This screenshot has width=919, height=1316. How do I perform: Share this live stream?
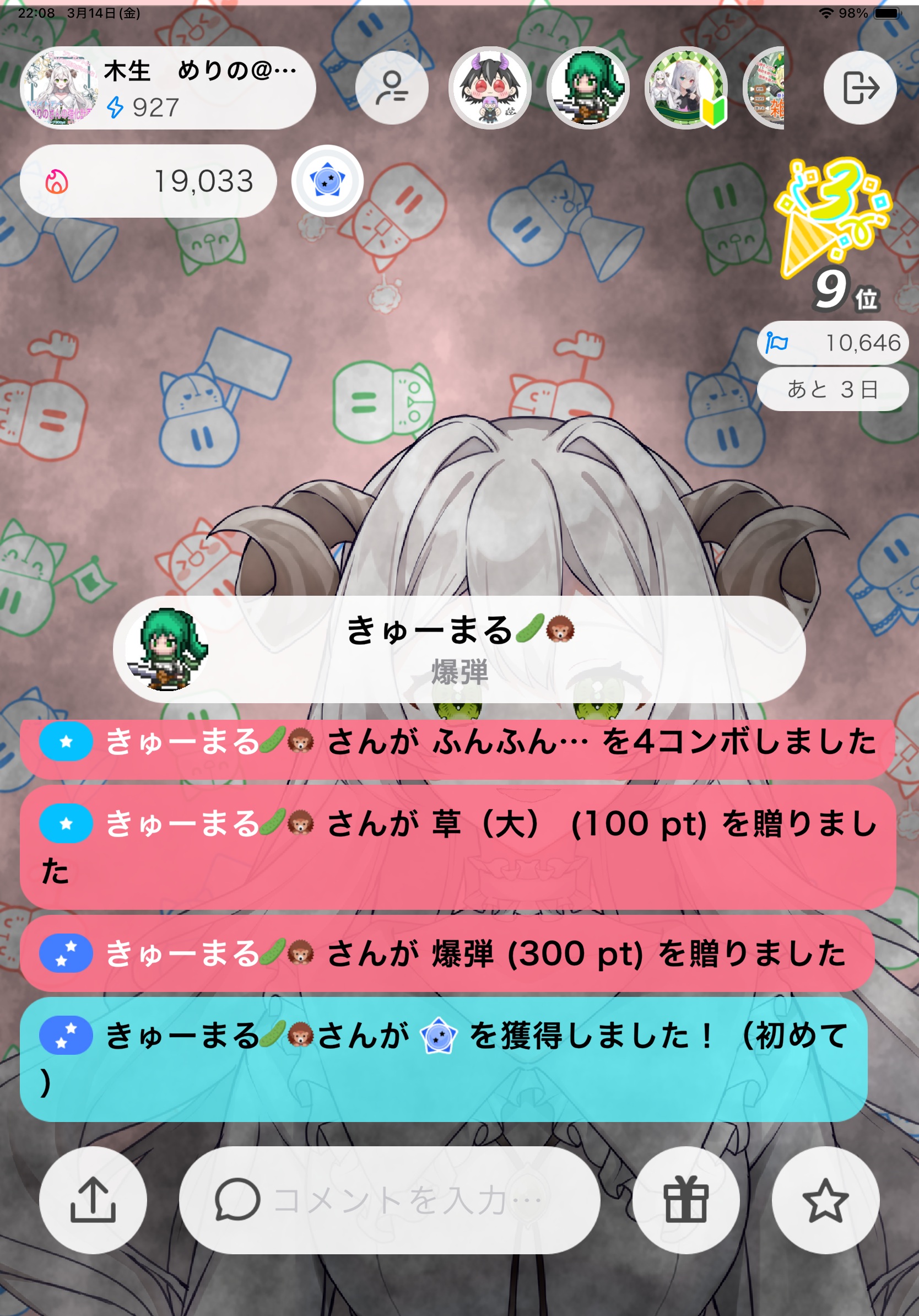pos(93,1200)
